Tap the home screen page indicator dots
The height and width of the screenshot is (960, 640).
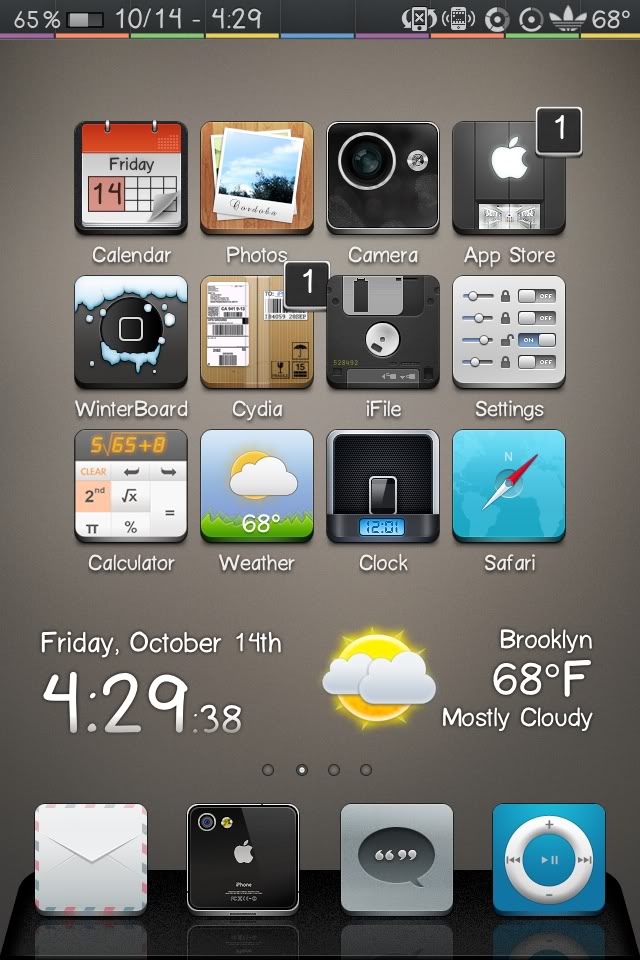(x=317, y=770)
